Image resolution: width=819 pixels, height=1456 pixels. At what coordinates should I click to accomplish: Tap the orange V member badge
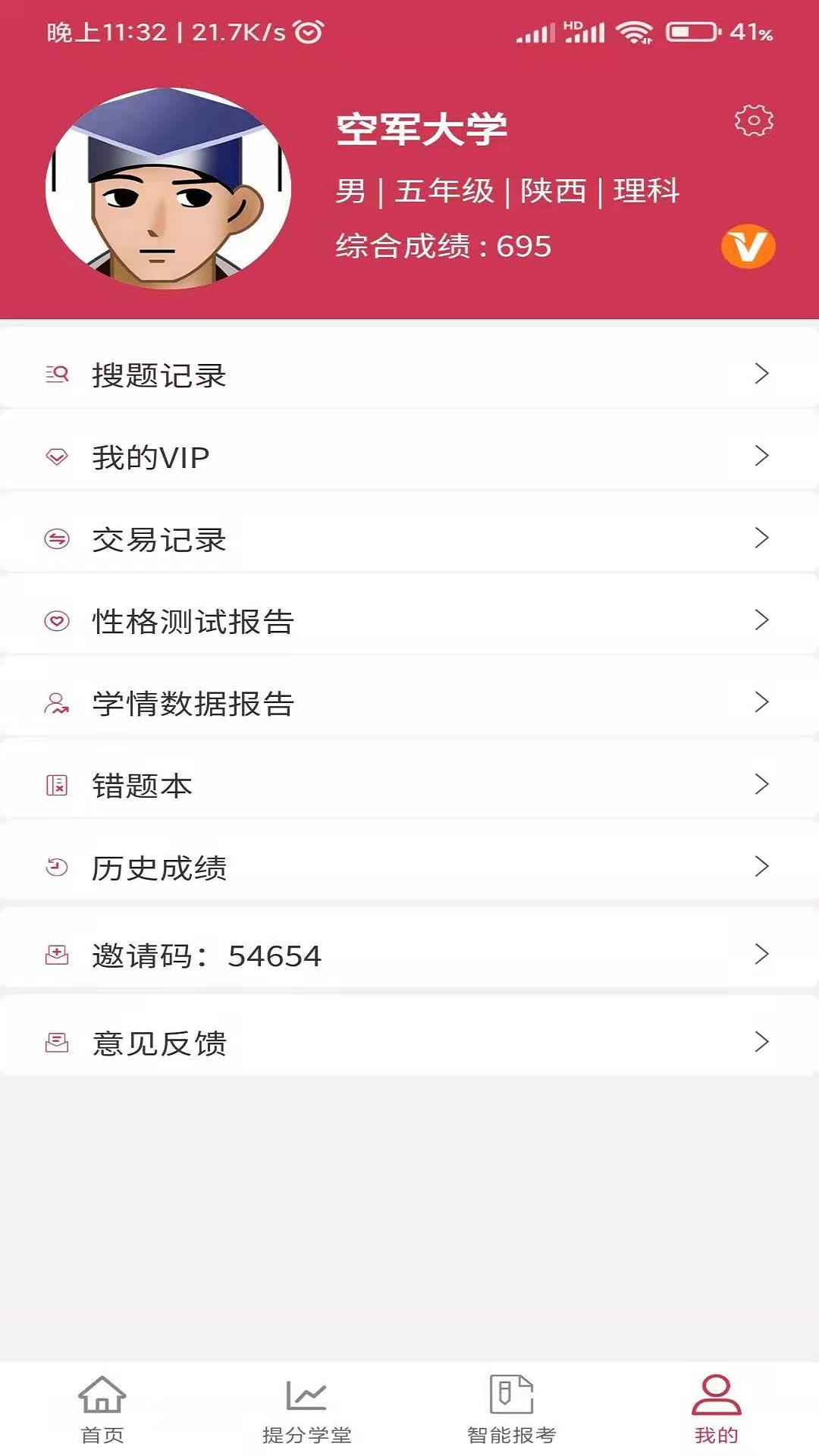(749, 246)
